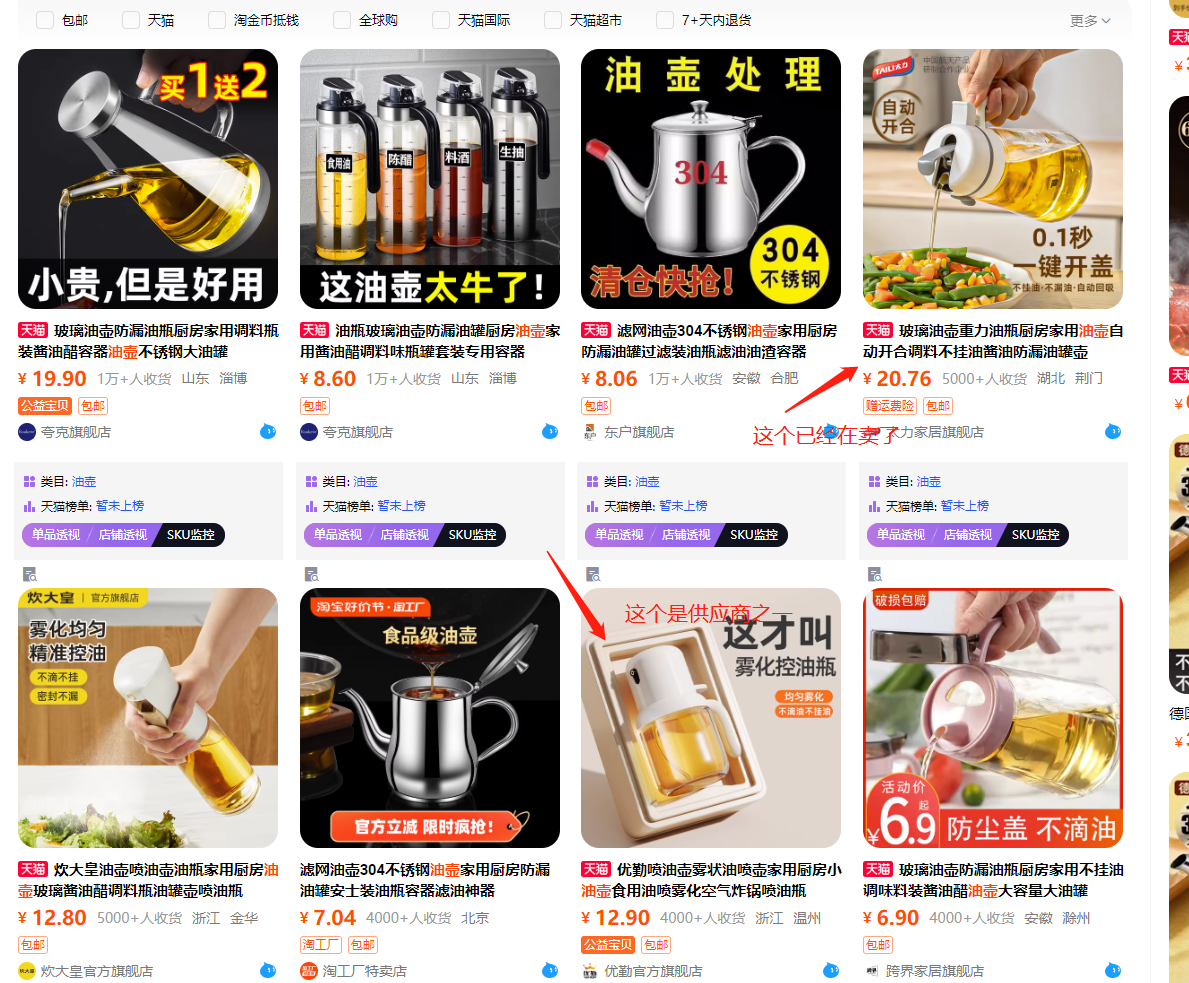Viewport: 1189px width, 983px height.
Task: Check the 天猫超市 filter
Action: click(553, 20)
